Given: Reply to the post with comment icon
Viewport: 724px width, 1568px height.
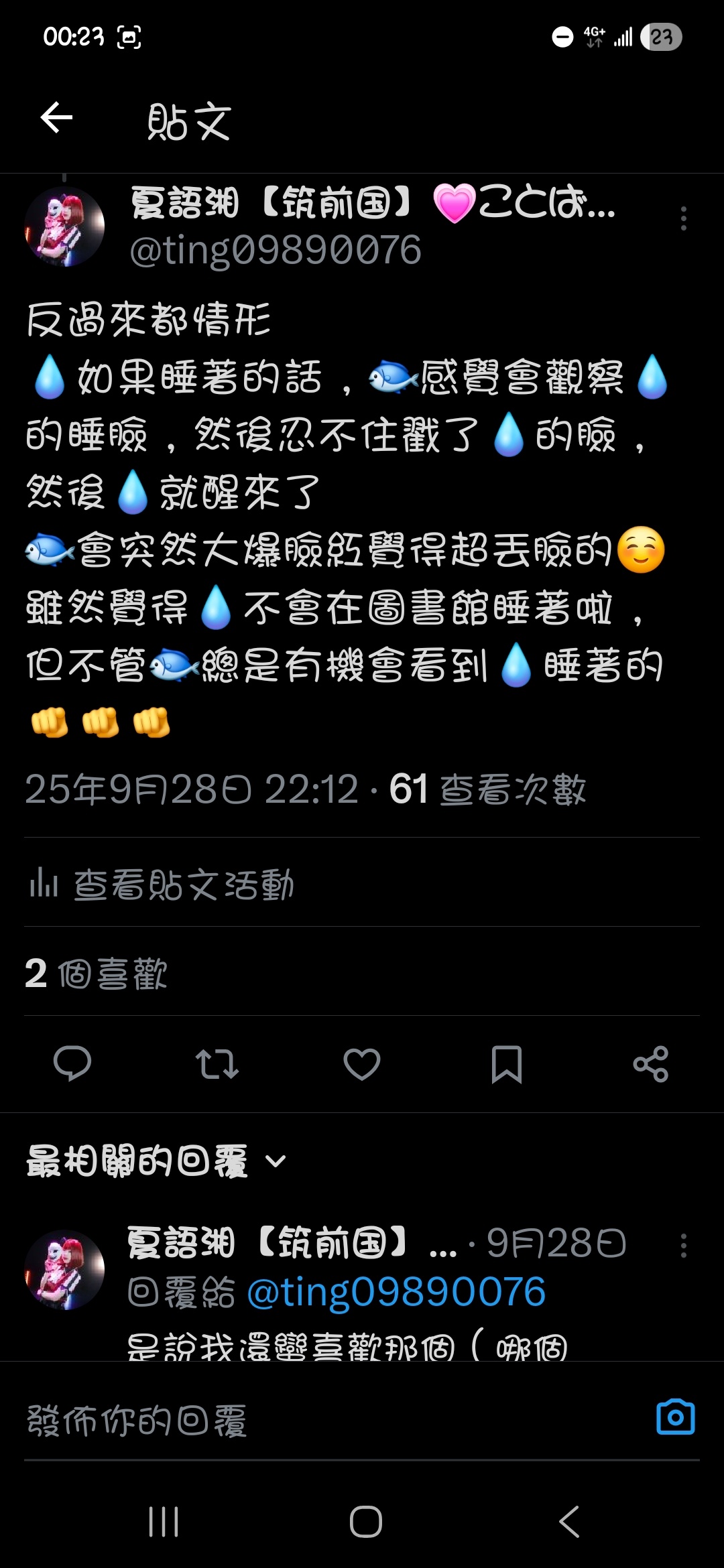Looking at the screenshot, I should 72,1063.
